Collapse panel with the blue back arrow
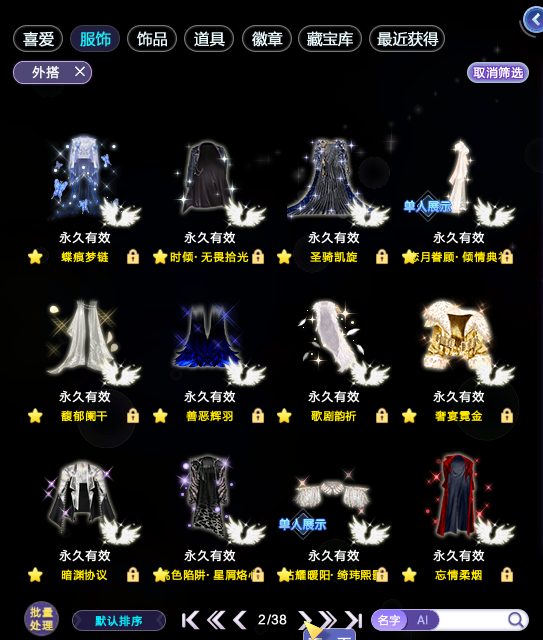The height and width of the screenshot is (640, 543). coord(534,20)
